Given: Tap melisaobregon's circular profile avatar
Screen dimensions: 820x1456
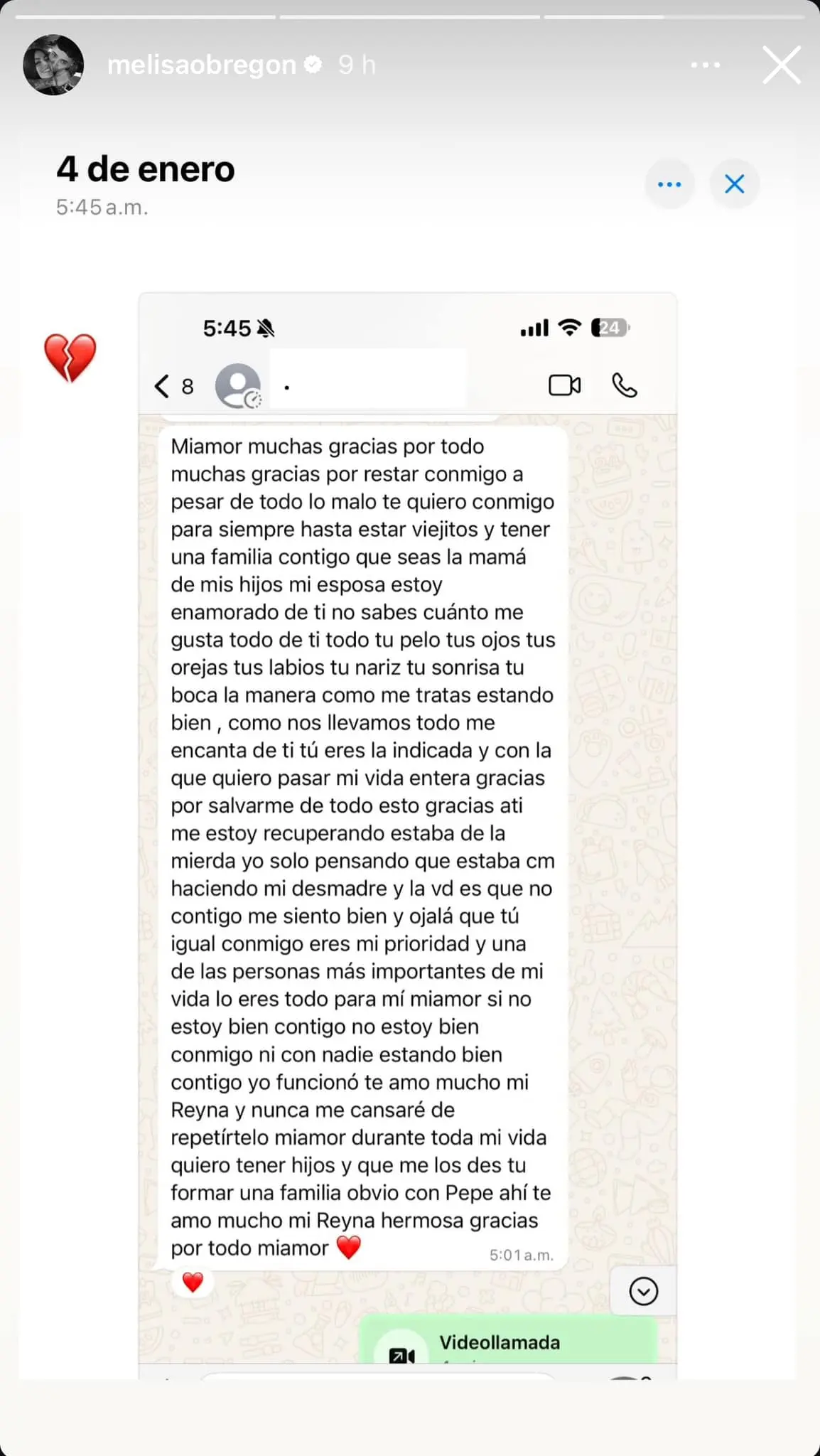Looking at the screenshot, I should pos(55,64).
